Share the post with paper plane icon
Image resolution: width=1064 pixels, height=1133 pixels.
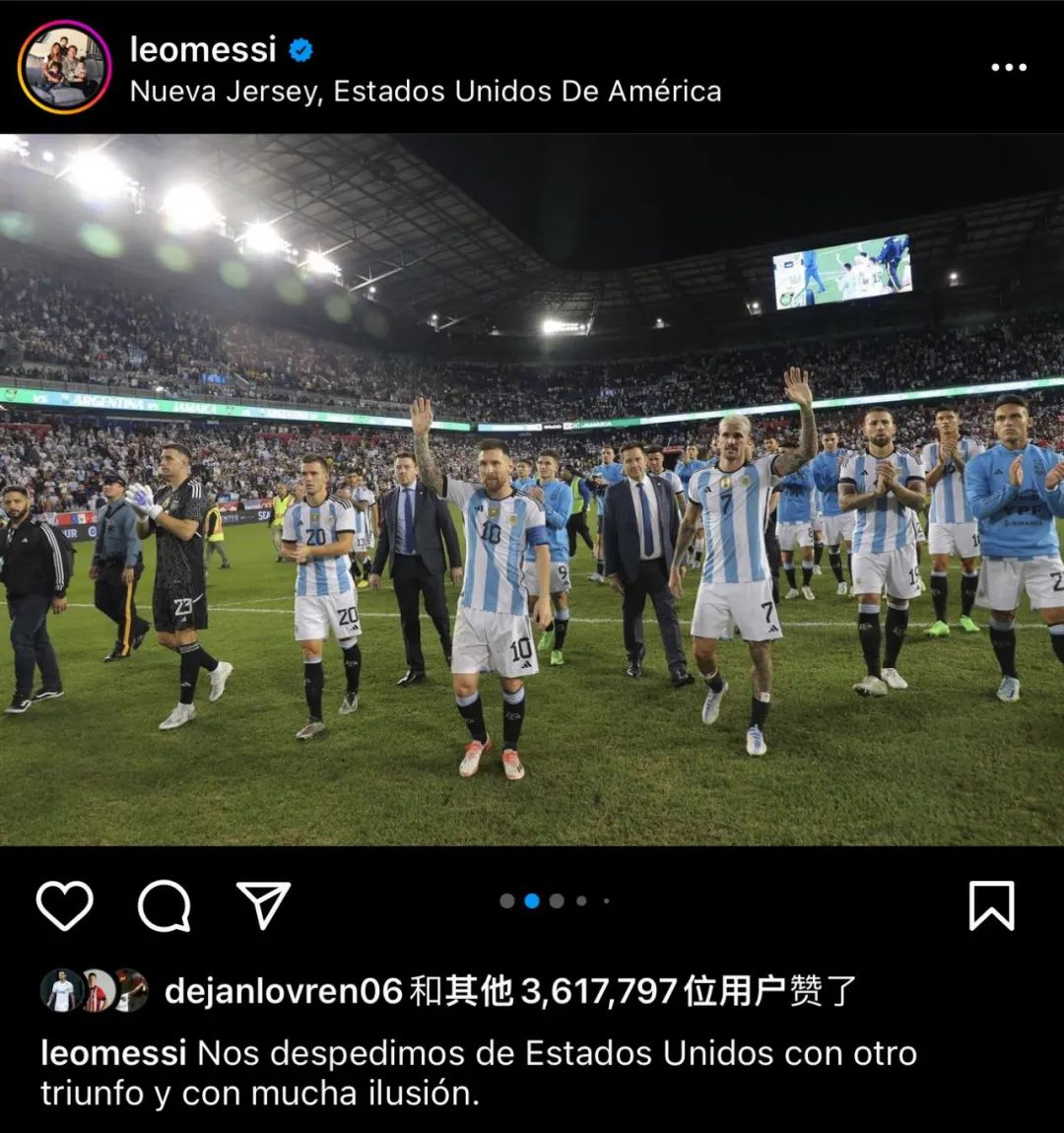(x=264, y=904)
